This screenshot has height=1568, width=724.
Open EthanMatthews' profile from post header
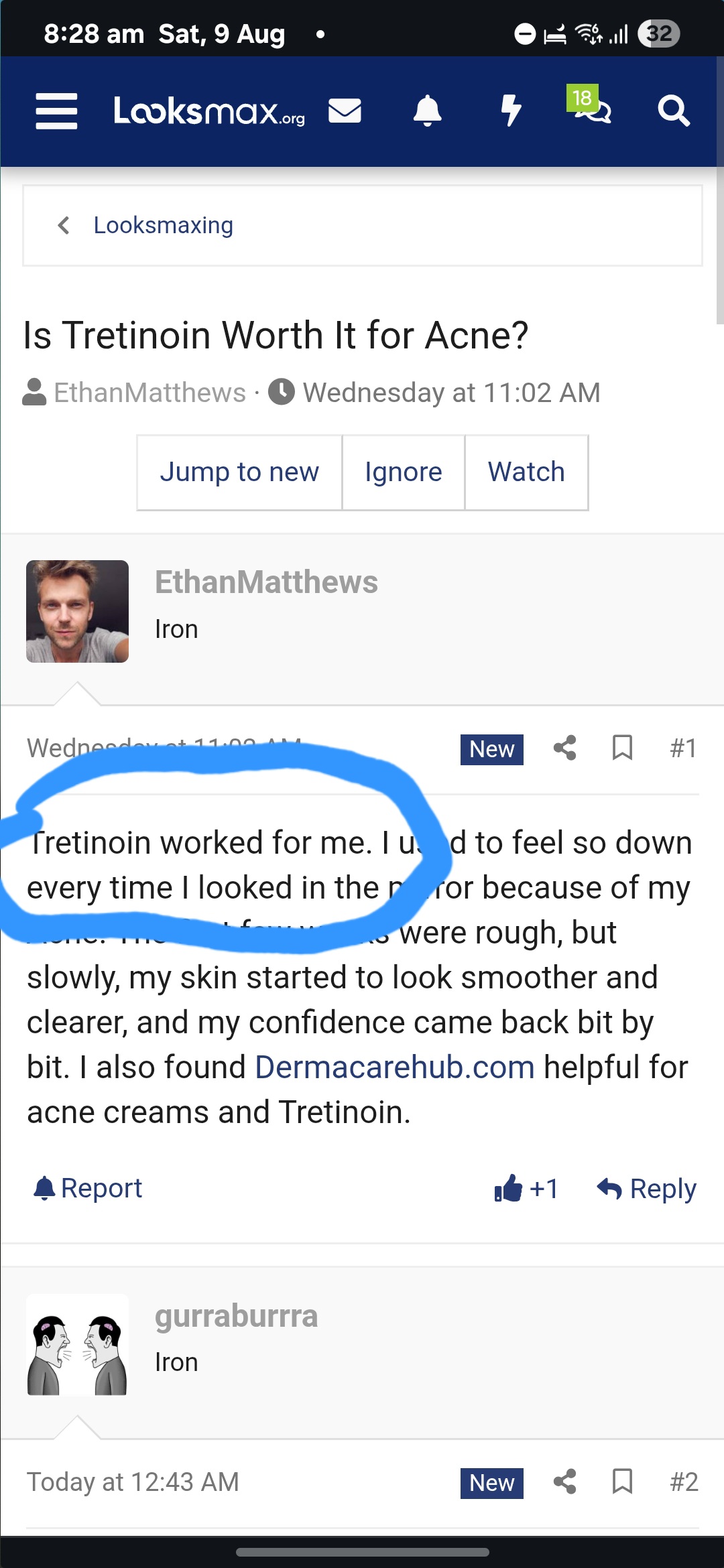[266, 582]
